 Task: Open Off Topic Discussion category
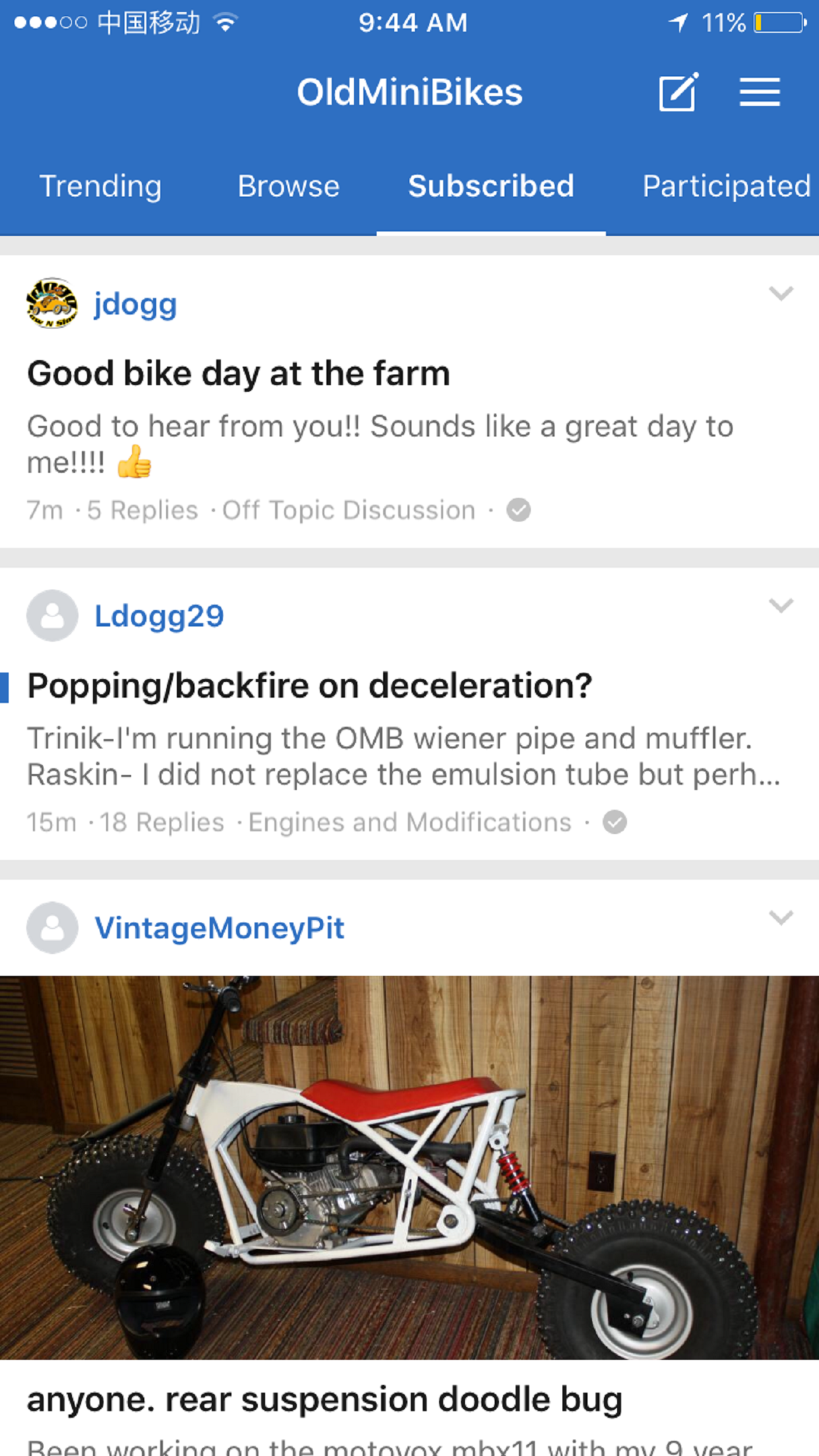point(348,510)
